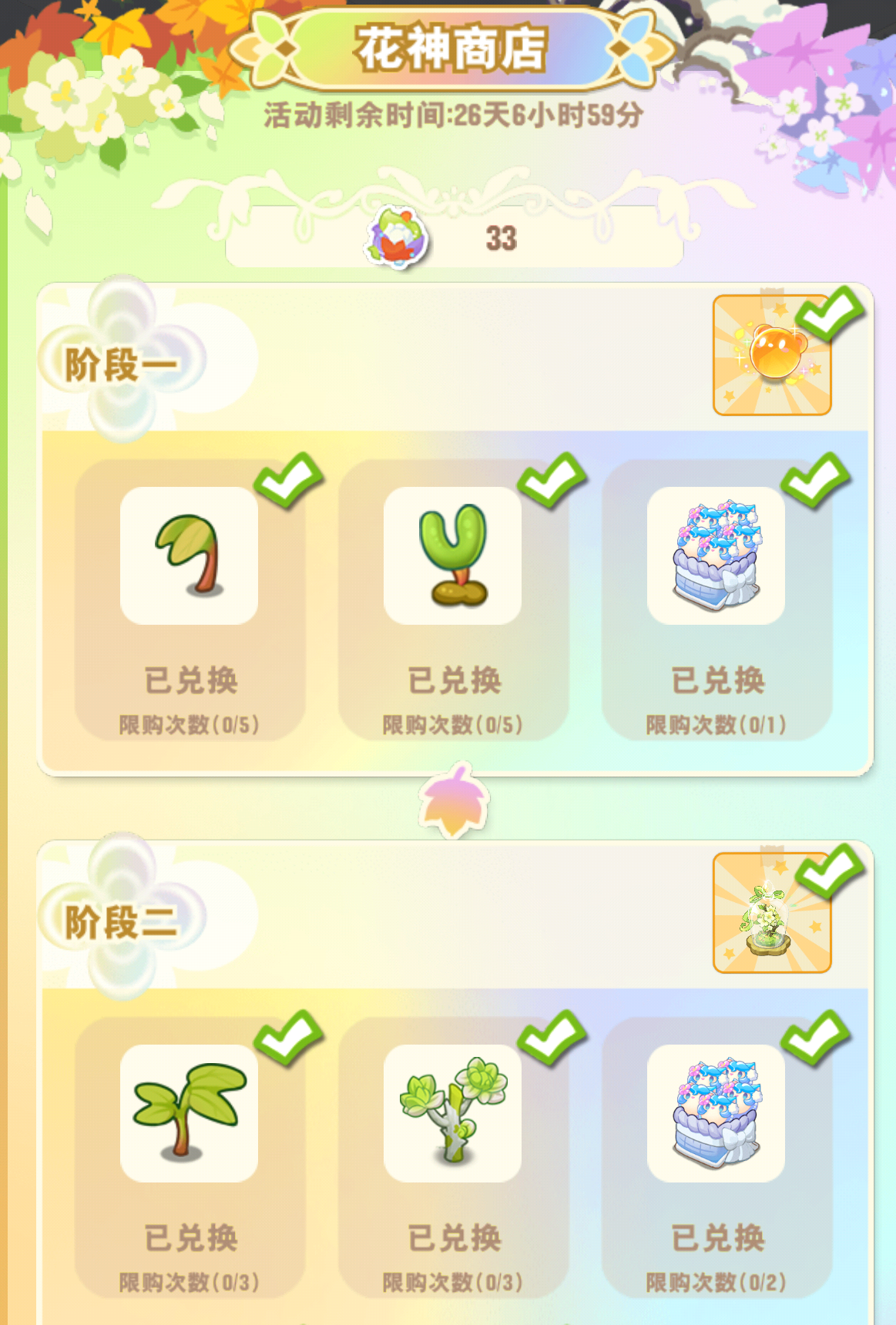The image size is (896, 1325).
Task: Select the orange bear jelly reward icon
Action: point(774,354)
